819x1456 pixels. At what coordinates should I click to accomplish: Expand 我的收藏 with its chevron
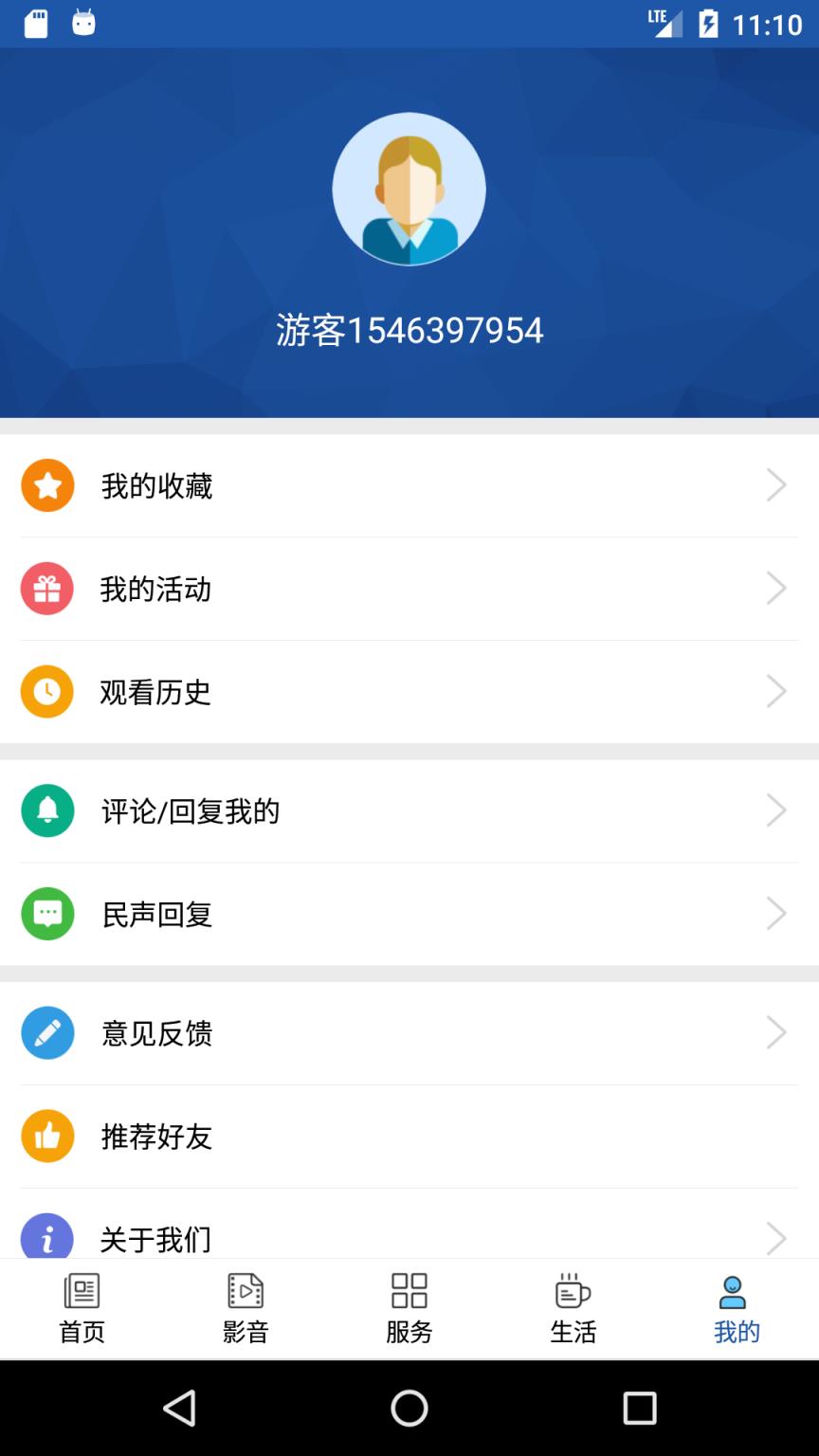776,484
